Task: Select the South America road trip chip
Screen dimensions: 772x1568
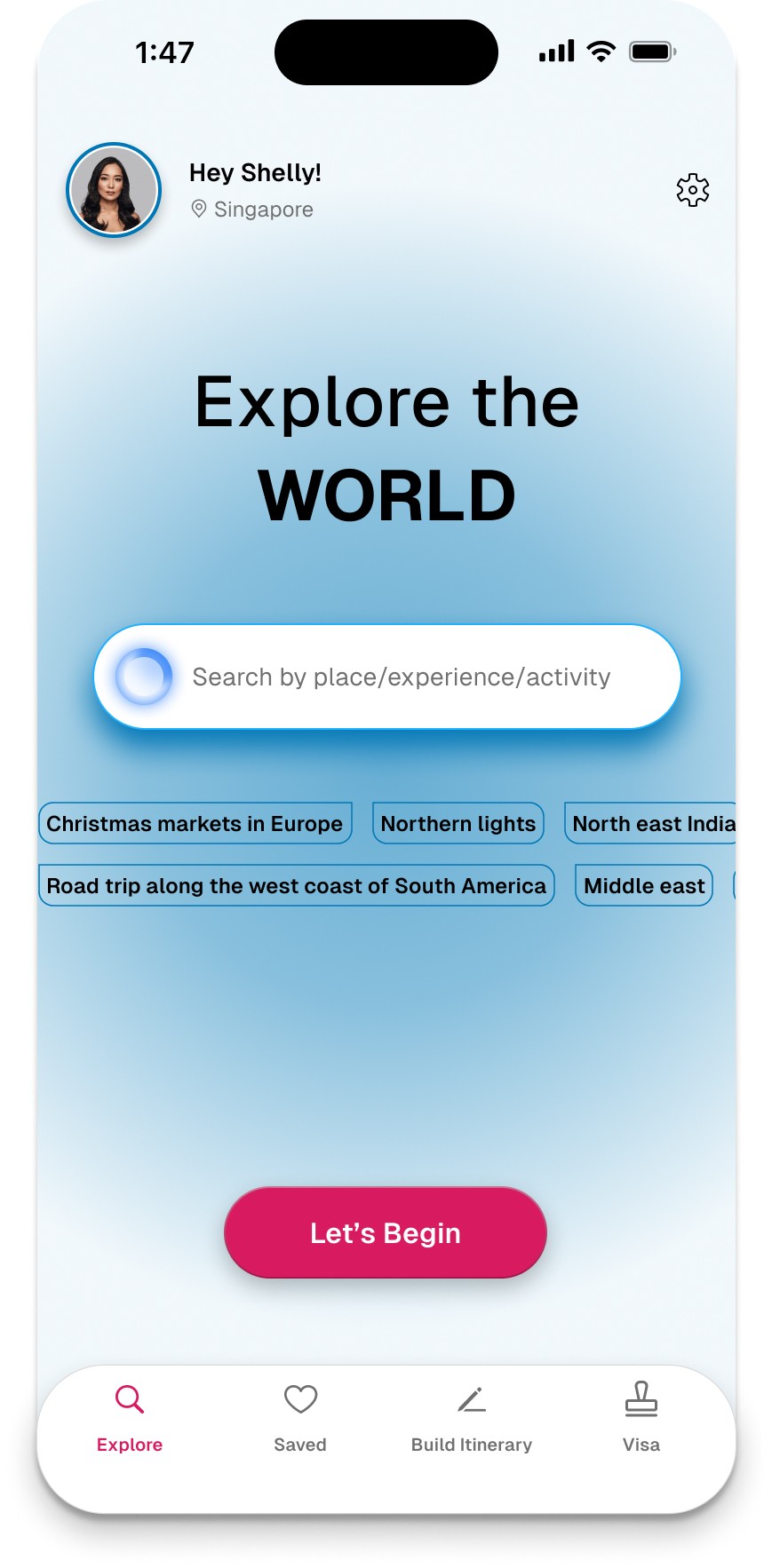Action: 297,885
